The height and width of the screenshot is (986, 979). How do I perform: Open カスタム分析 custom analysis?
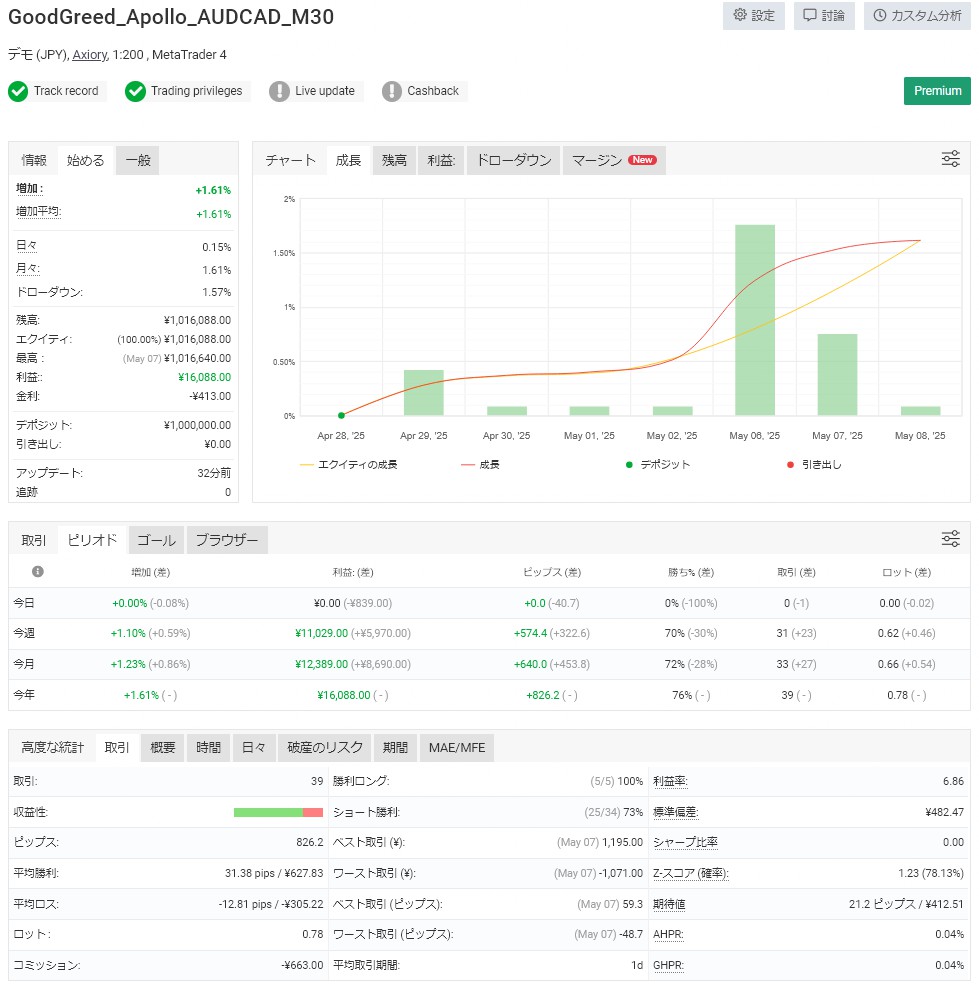coord(917,16)
